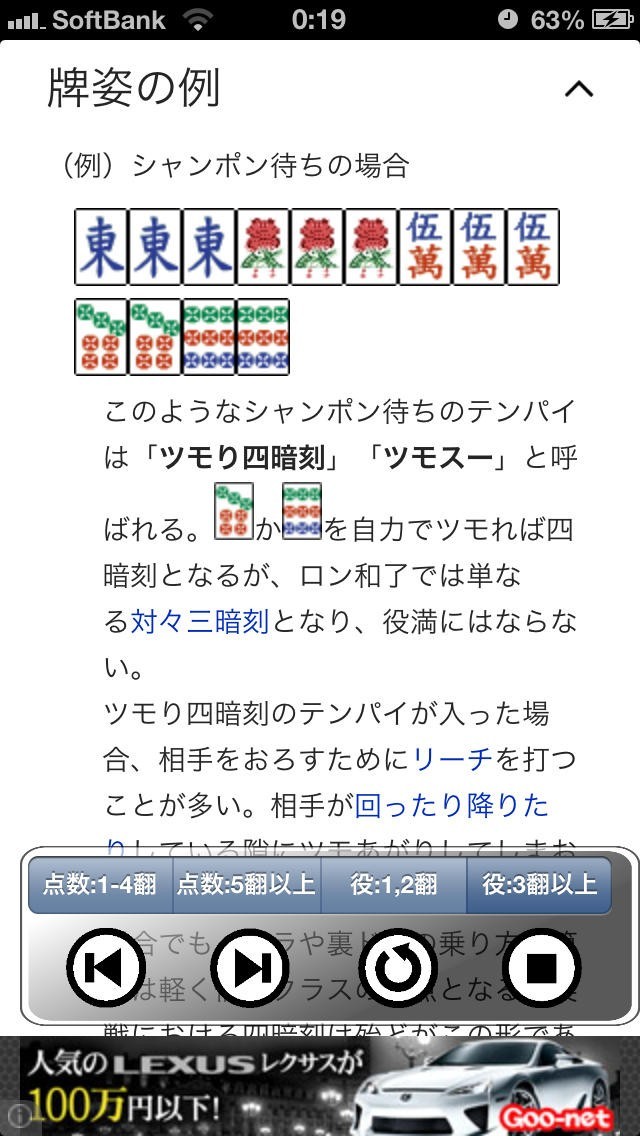640x1136 pixels.
Task: Go forward to the next page
Action: coord(250,967)
